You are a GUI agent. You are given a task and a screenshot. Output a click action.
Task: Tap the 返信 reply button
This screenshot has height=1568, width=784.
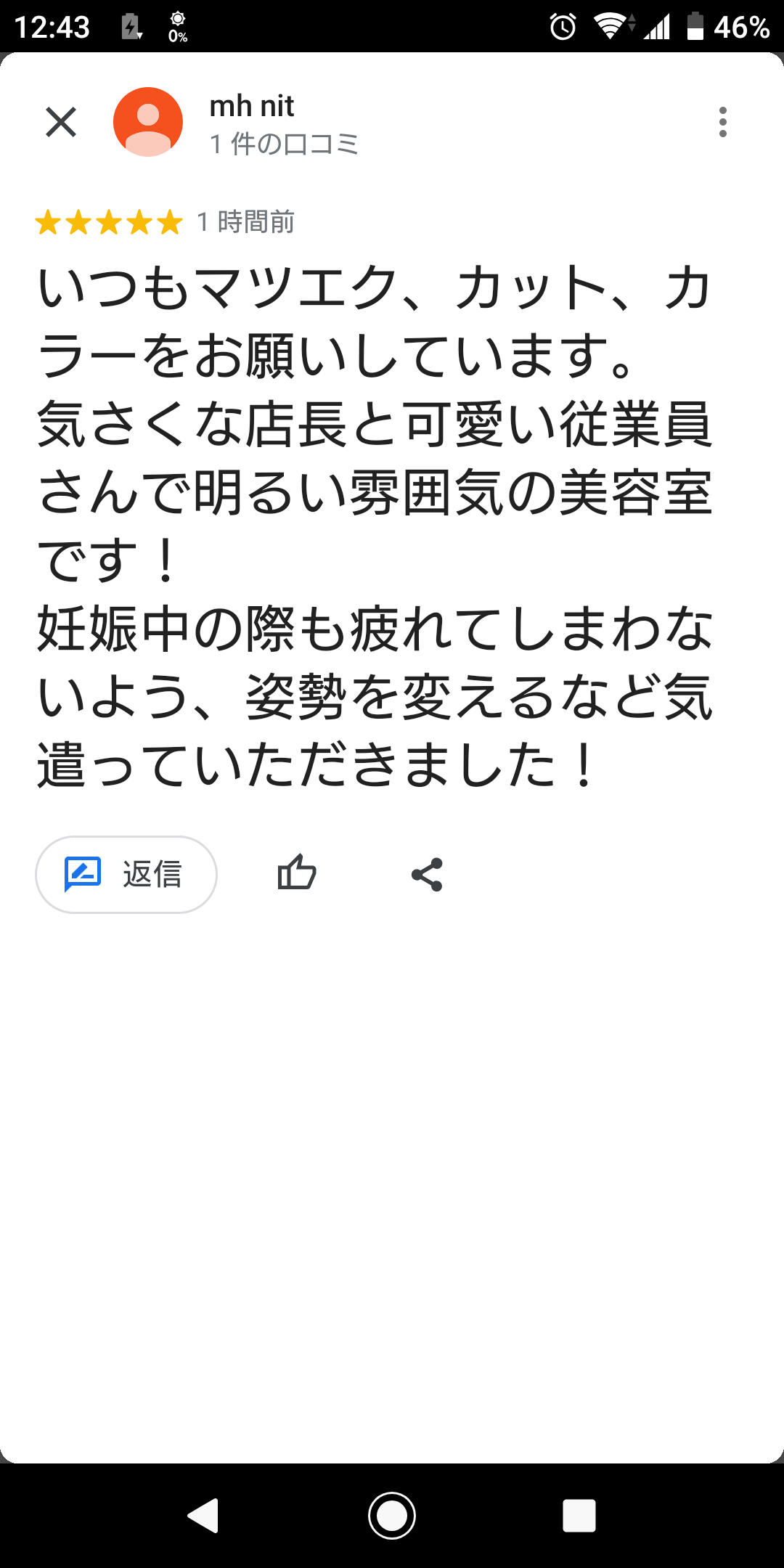pos(126,874)
